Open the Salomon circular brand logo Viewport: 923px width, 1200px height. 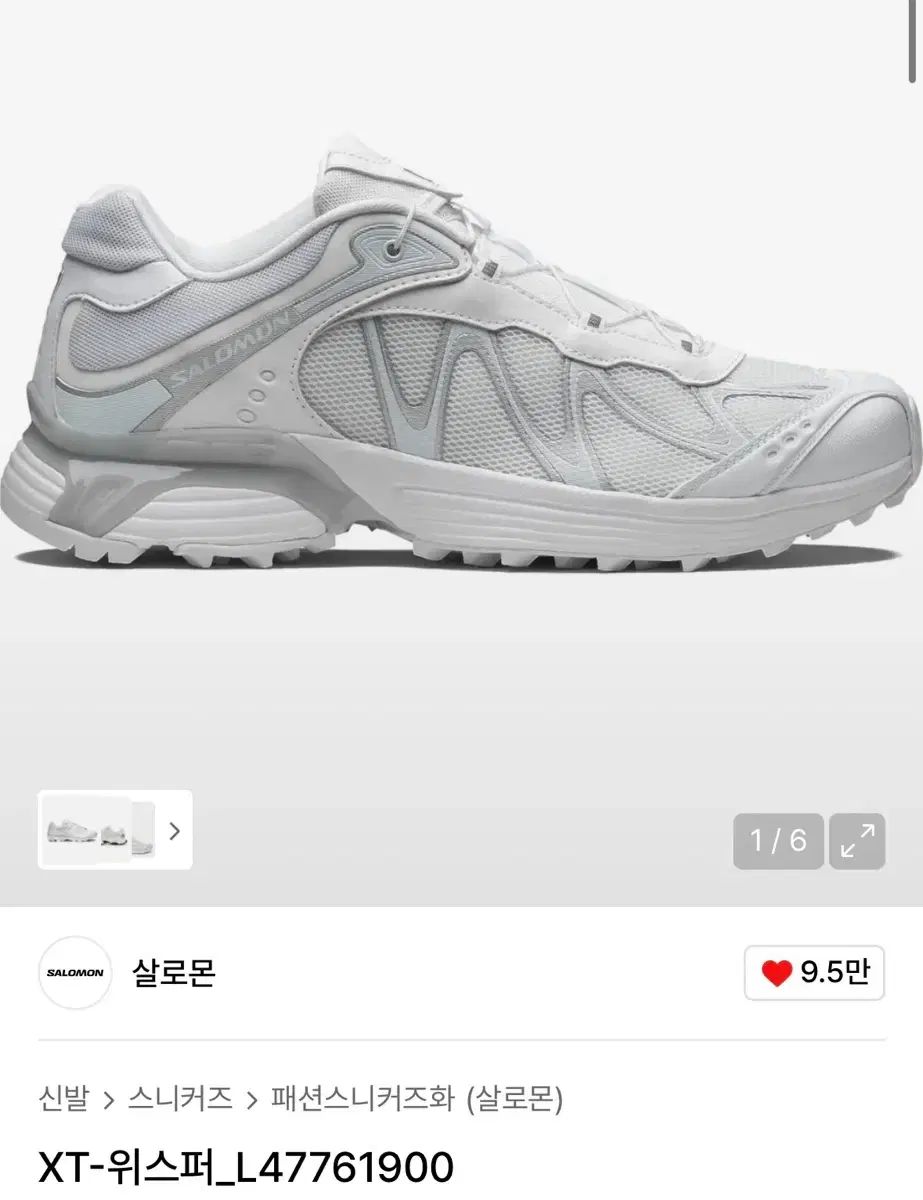click(74, 972)
